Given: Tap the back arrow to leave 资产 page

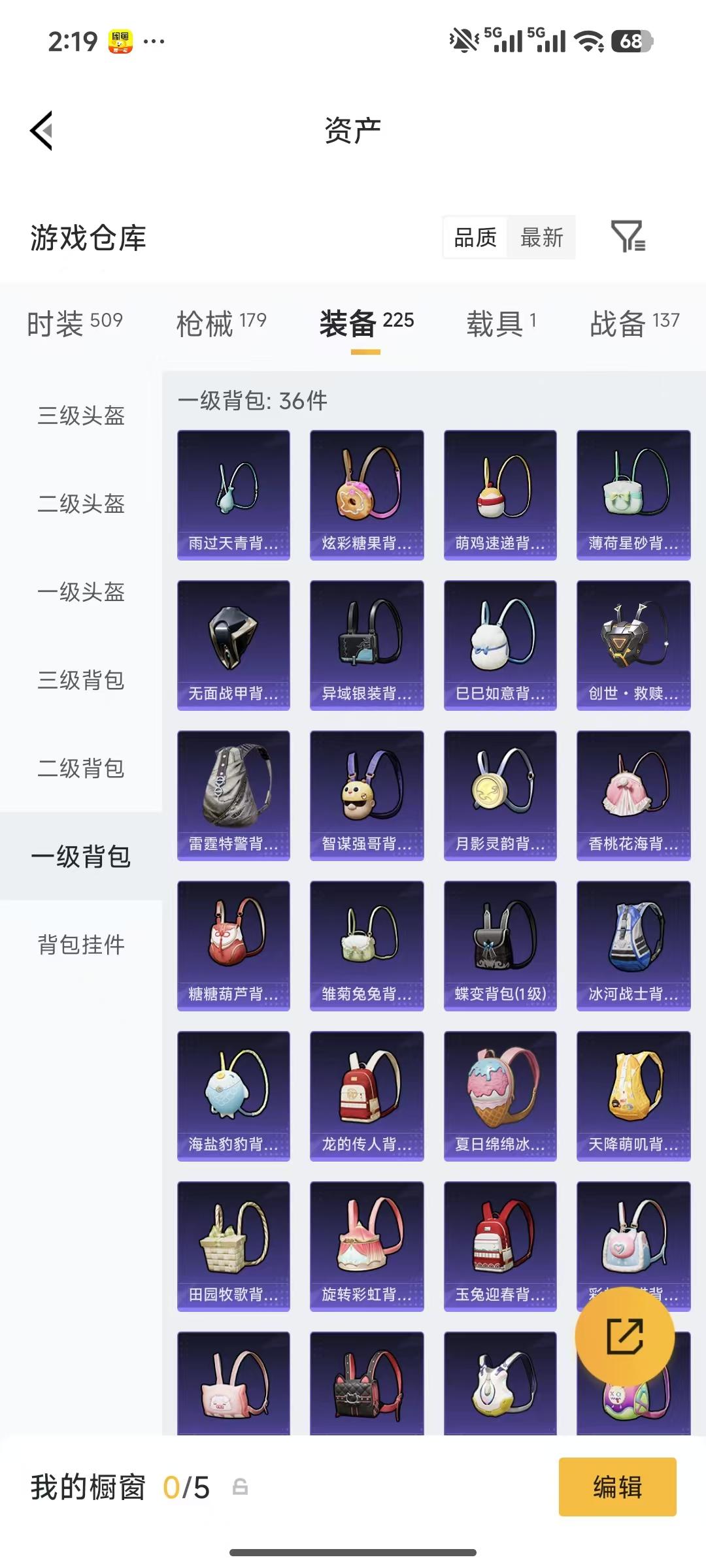Looking at the screenshot, I should pyautogui.click(x=41, y=130).
